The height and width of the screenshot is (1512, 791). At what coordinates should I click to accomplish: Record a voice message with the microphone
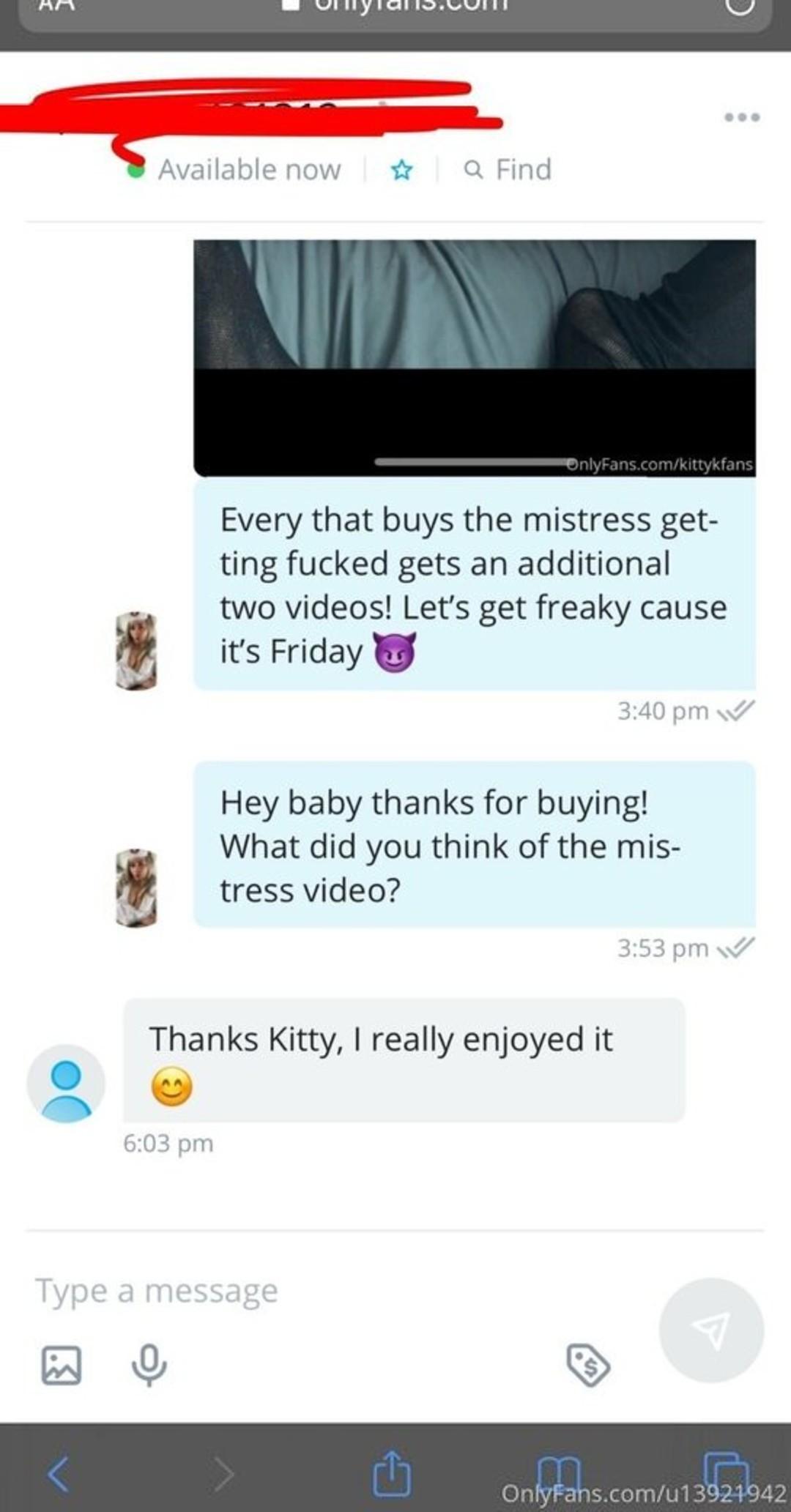[149, 1366]
